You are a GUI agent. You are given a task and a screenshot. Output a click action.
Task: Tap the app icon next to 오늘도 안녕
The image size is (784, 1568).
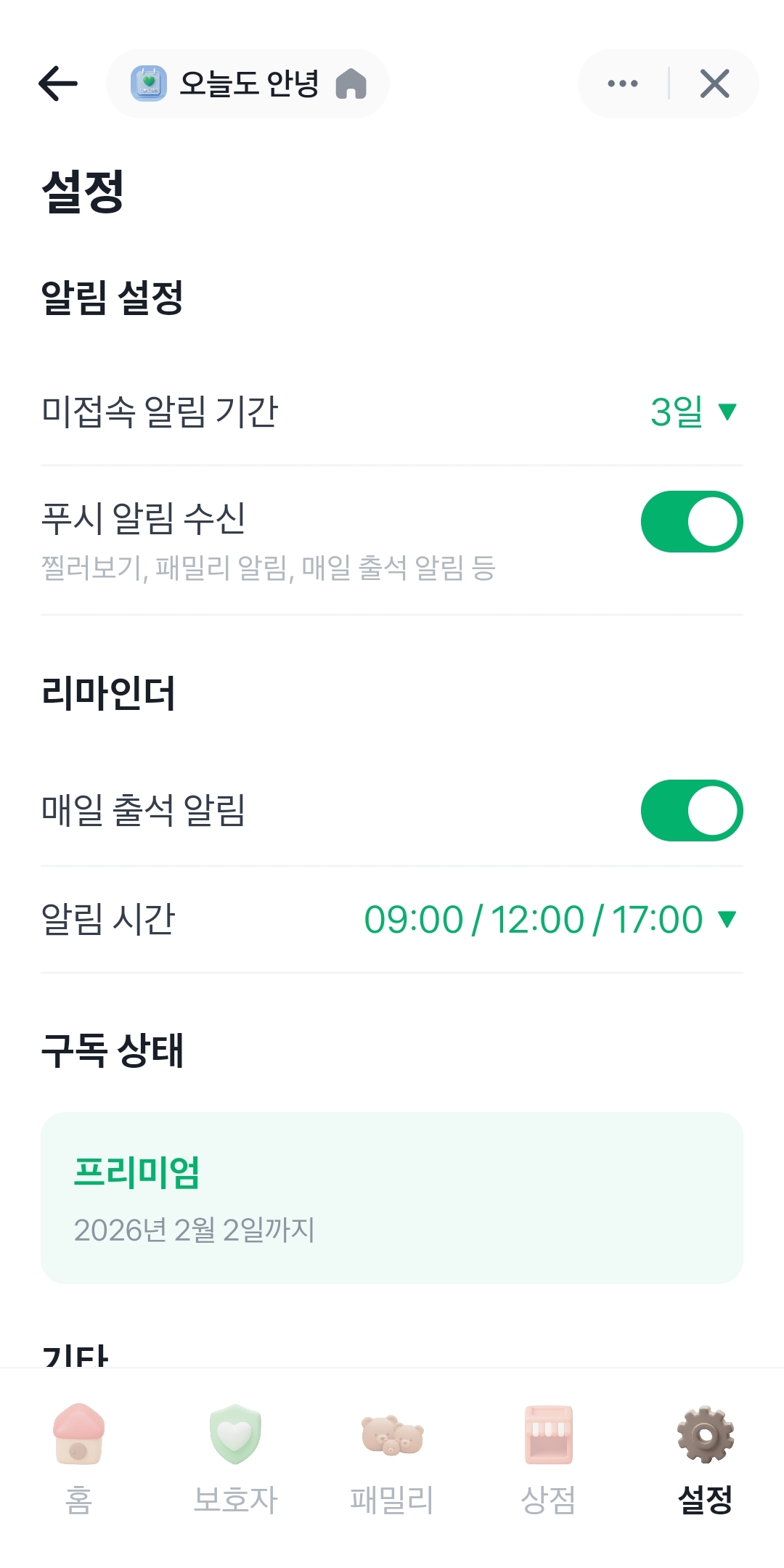point(149,83)
